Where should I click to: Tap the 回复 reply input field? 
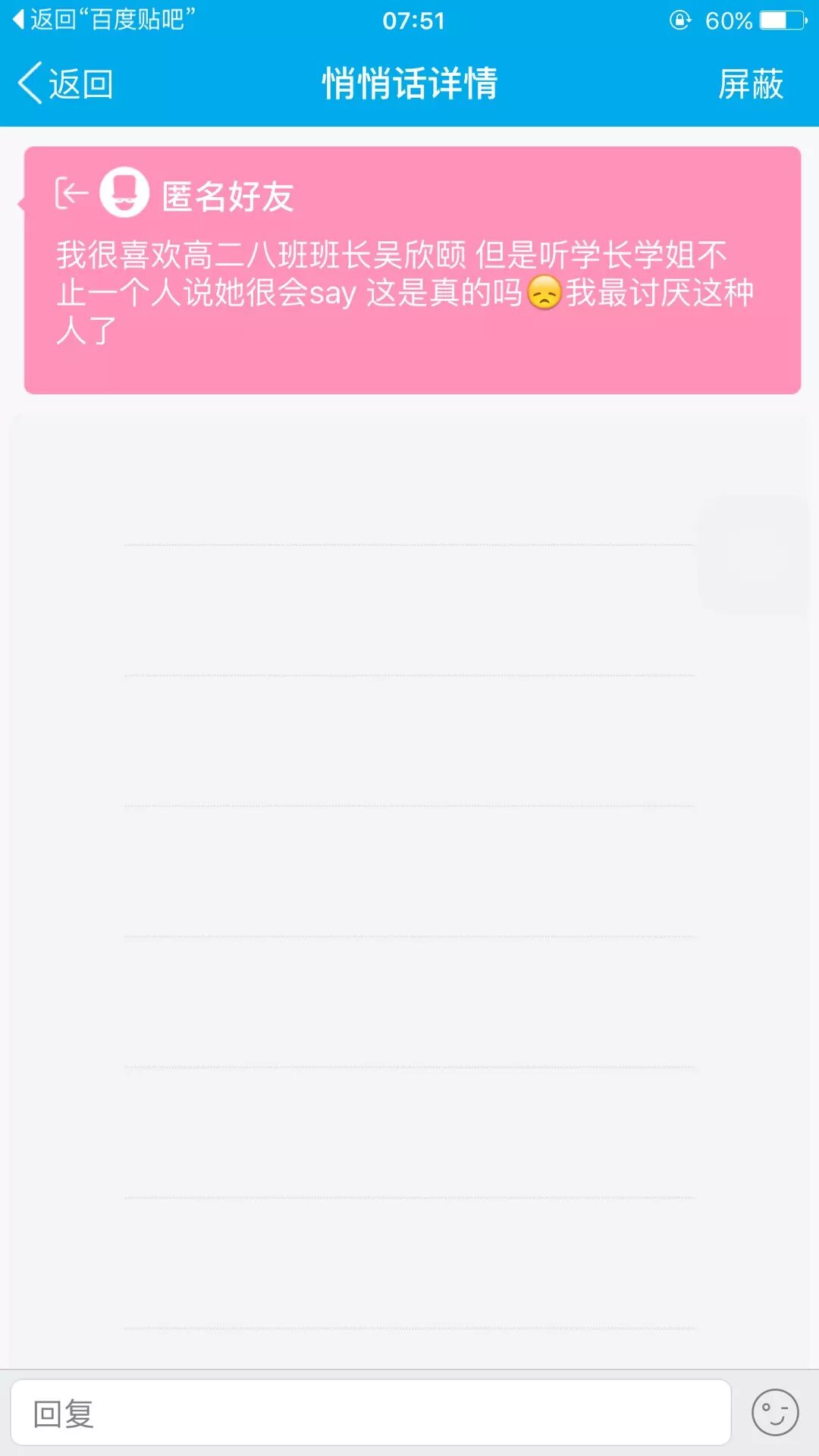tap(370, 1414)
